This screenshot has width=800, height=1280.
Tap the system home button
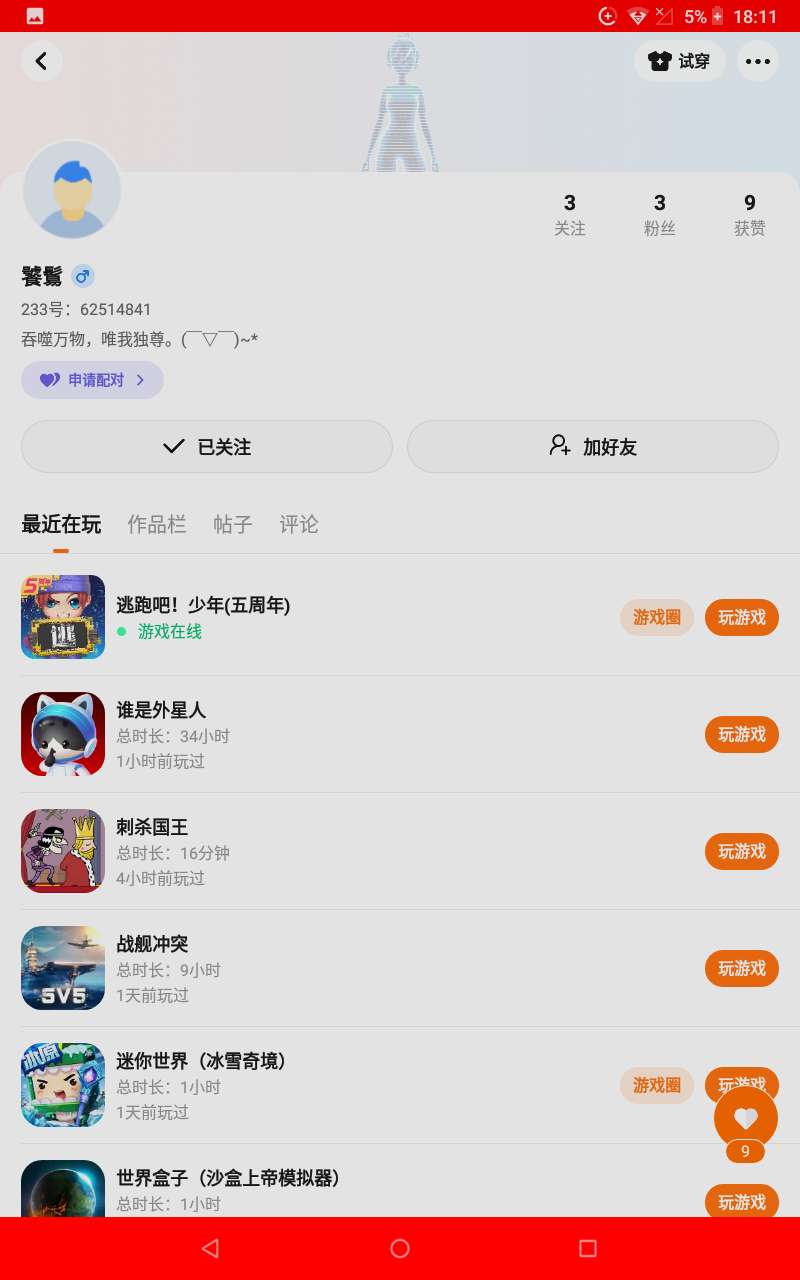400,1248
